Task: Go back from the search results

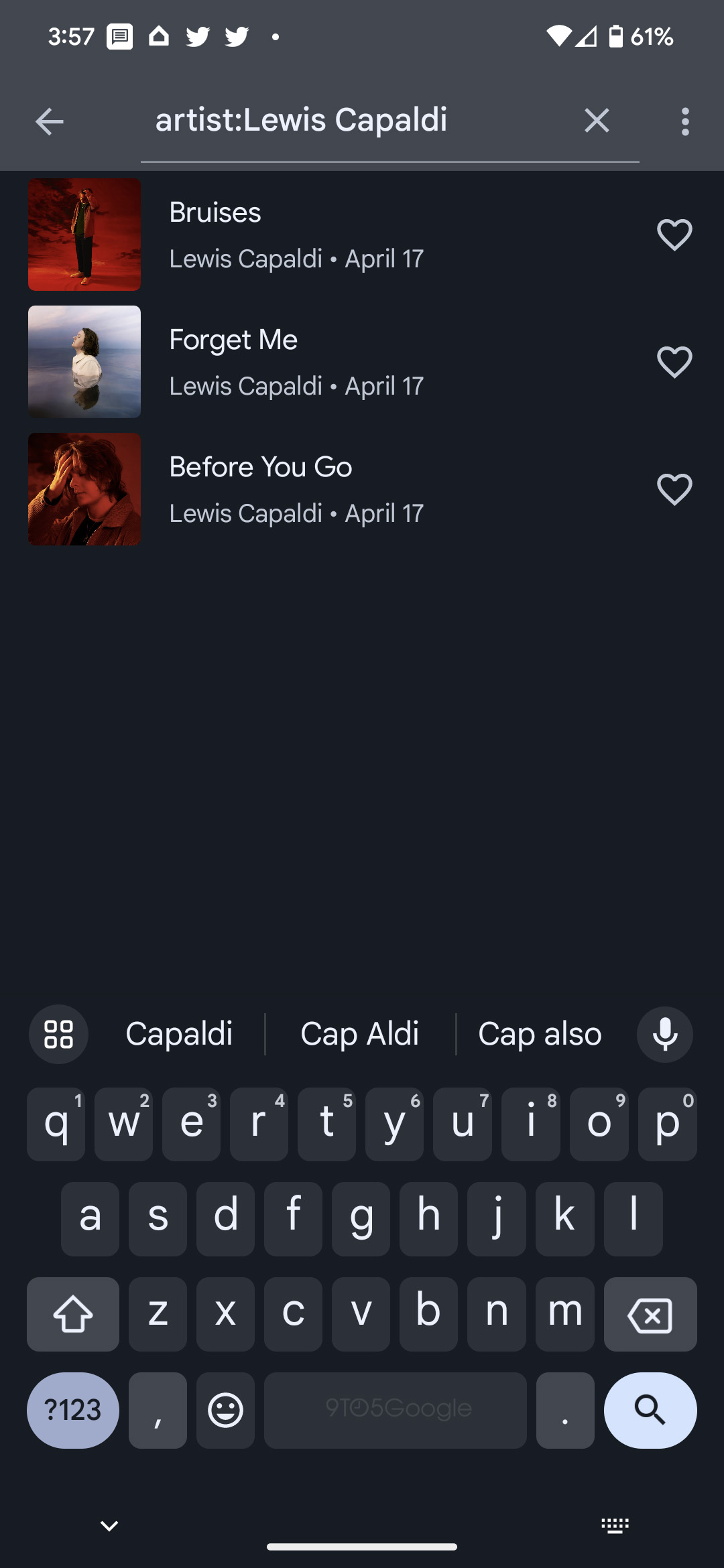Action: coord(49,121)
